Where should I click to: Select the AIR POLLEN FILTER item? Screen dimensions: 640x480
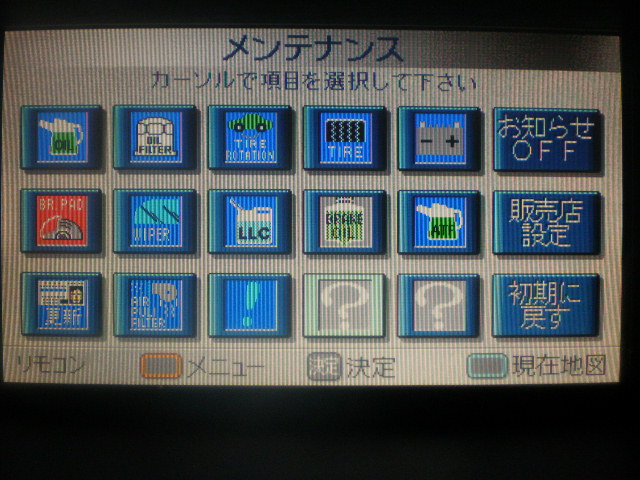click(154, 304)
